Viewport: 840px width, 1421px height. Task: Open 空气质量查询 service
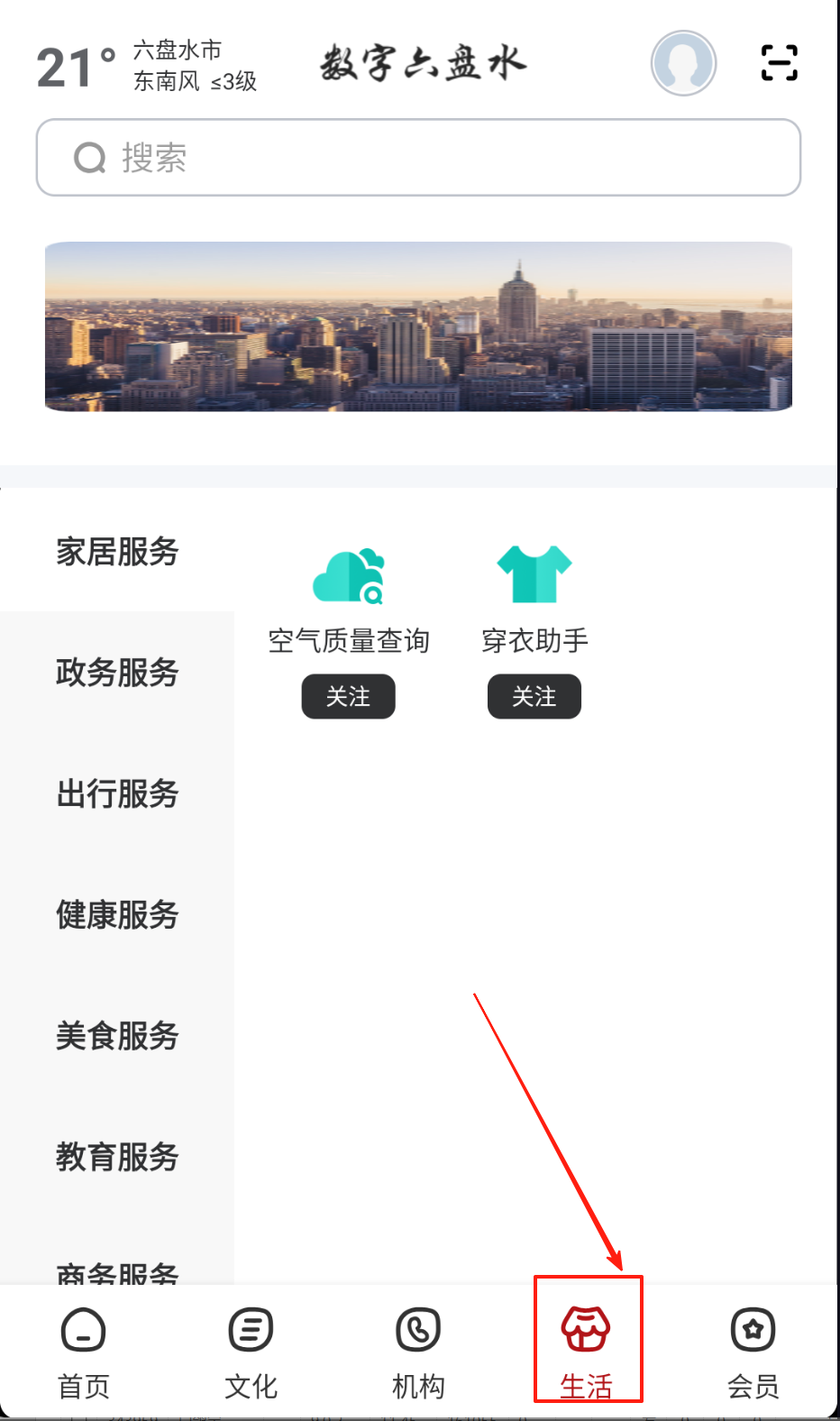pyautogui.click(x=349, y=577)
